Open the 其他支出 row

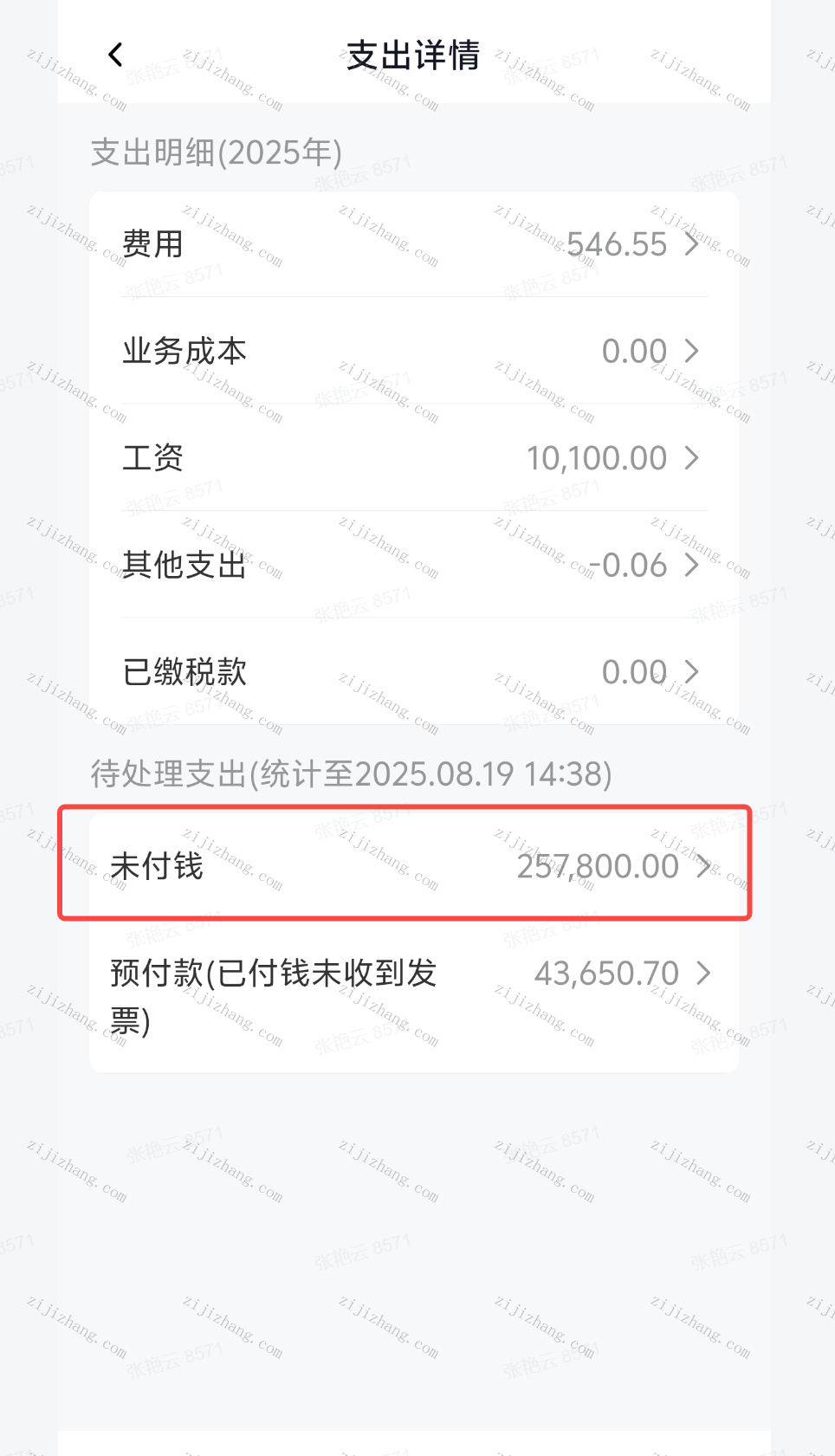tap(413, 566)
